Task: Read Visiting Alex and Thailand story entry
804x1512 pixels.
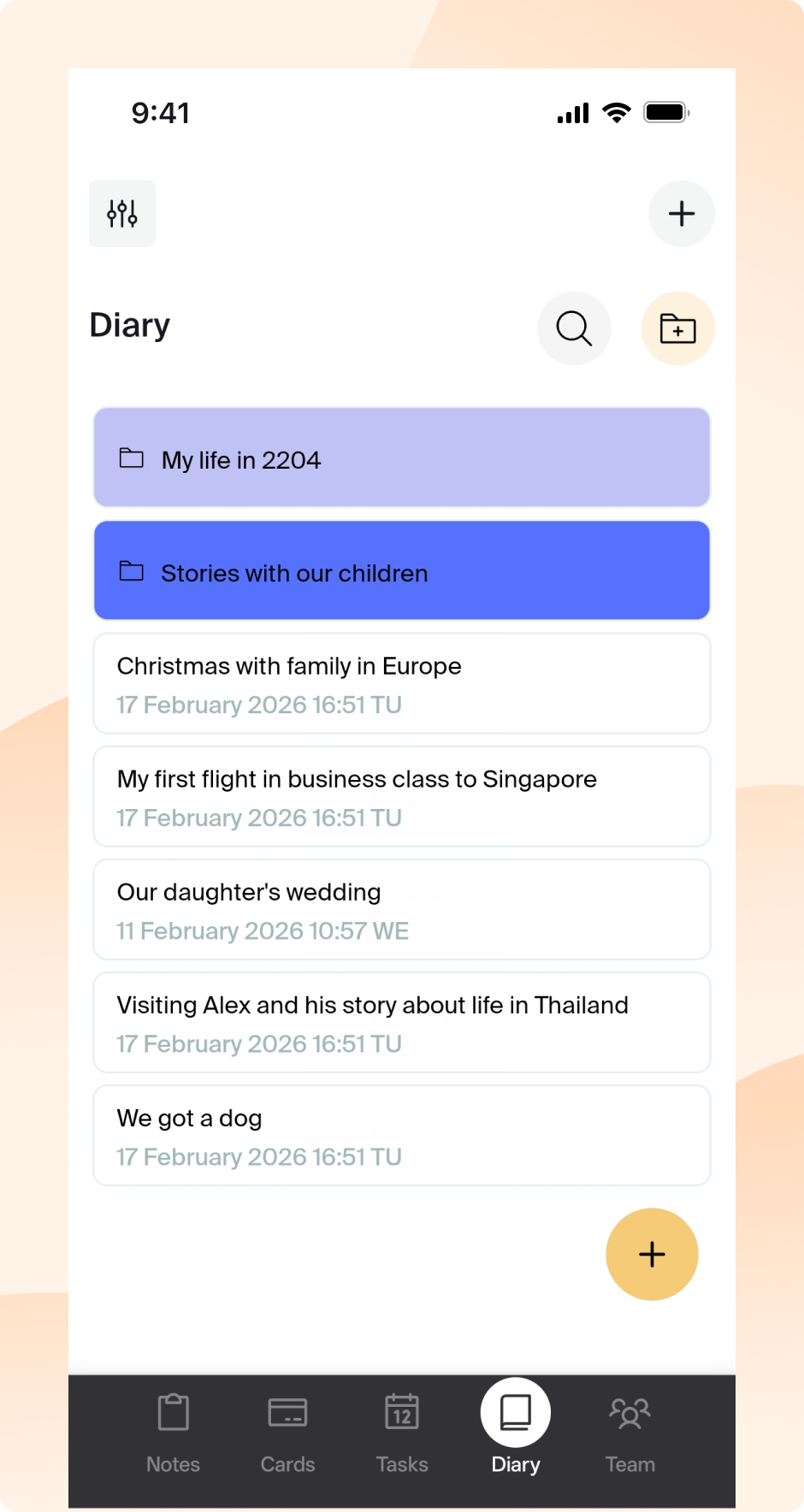Action: pos(402,1022)
